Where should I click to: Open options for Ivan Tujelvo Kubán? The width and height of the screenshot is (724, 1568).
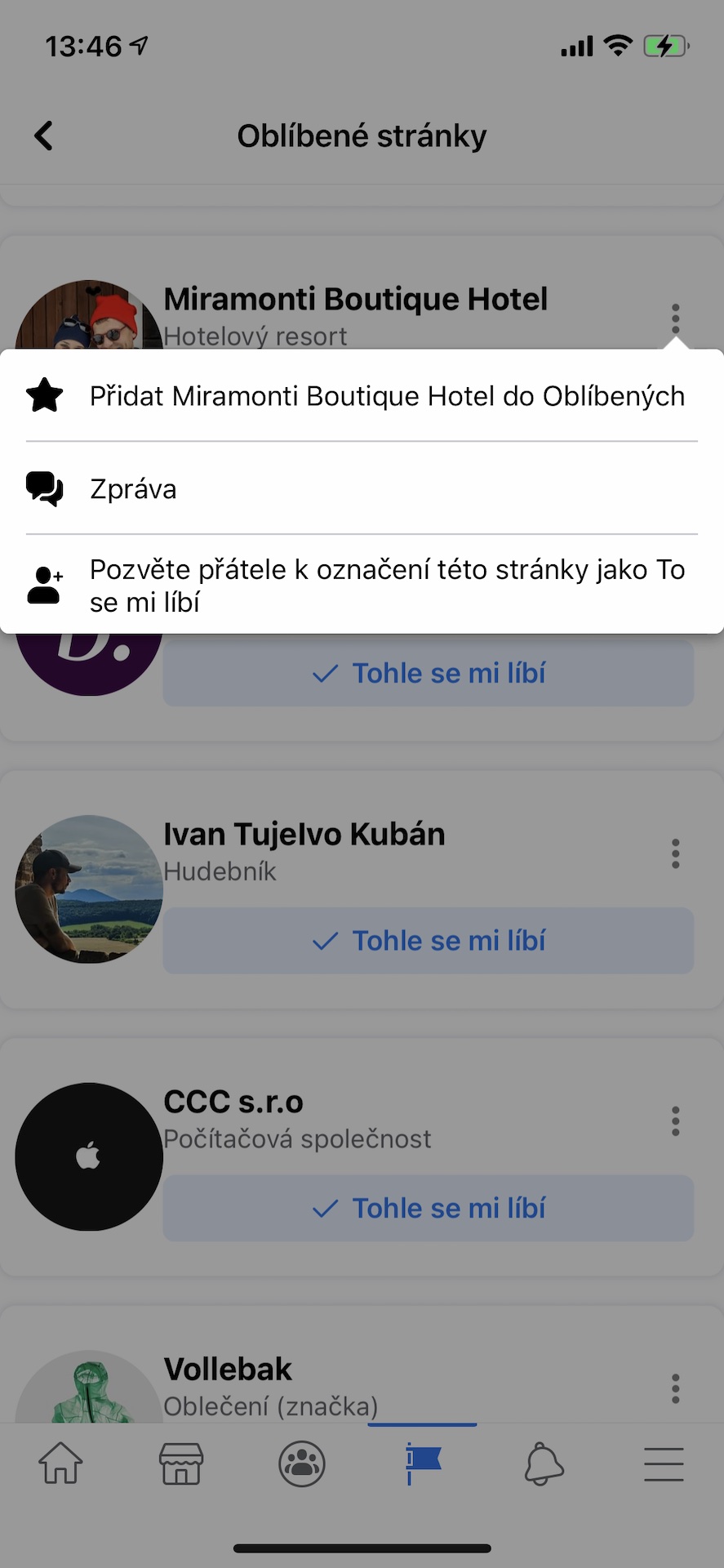[675, 853]
